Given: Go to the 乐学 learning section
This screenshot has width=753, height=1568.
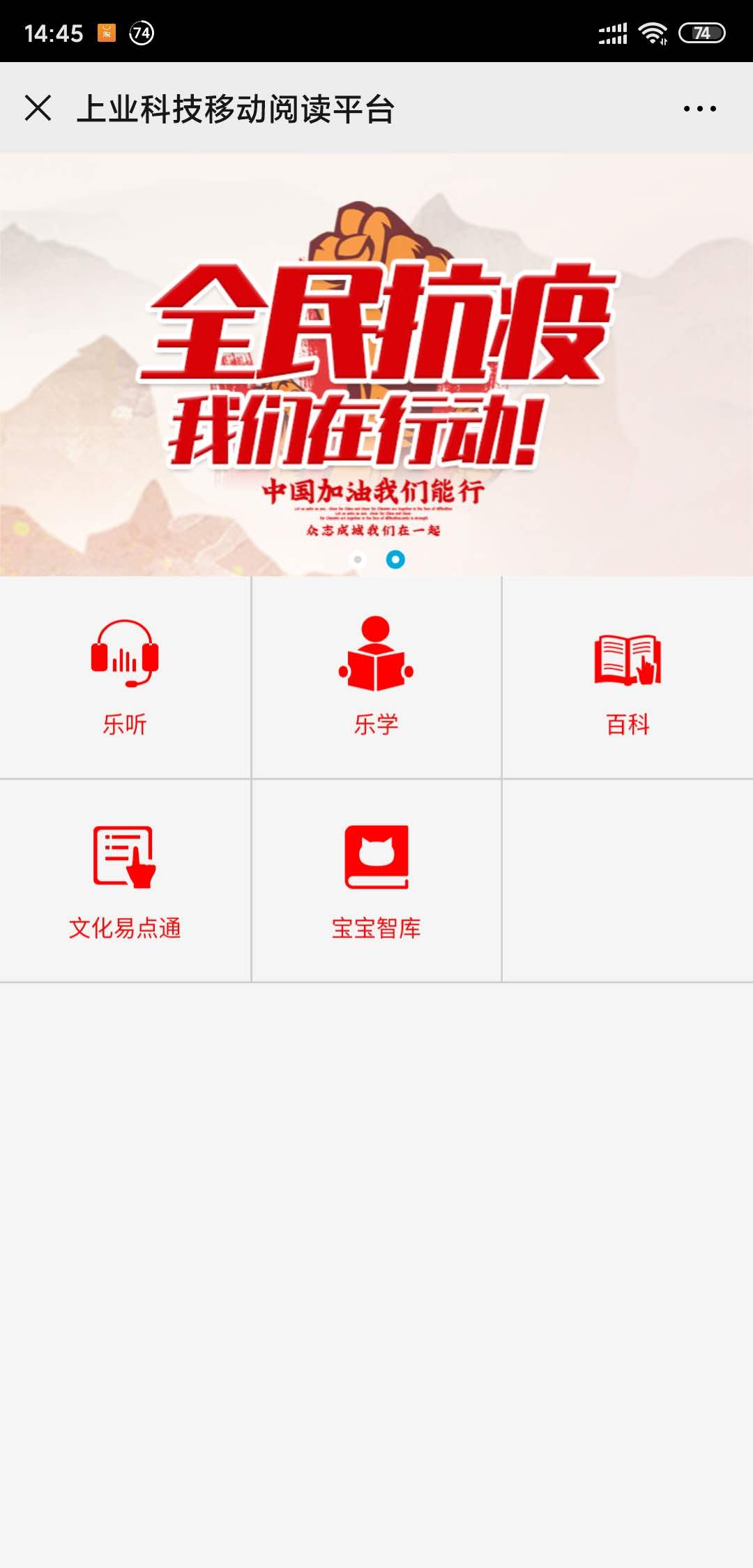Looking at the screenshot, I should [x=376, y=677].
